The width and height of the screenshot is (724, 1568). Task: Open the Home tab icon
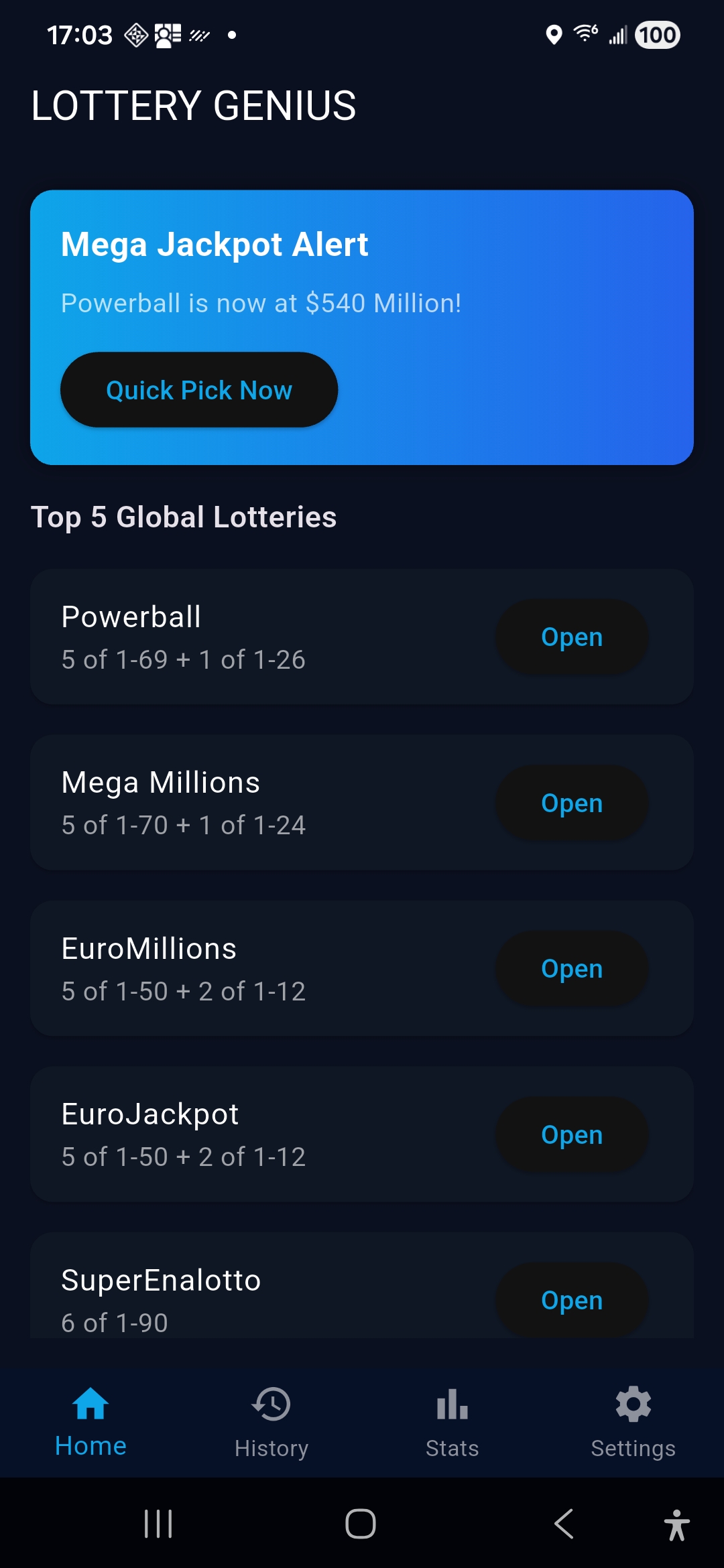point(90,1405)
